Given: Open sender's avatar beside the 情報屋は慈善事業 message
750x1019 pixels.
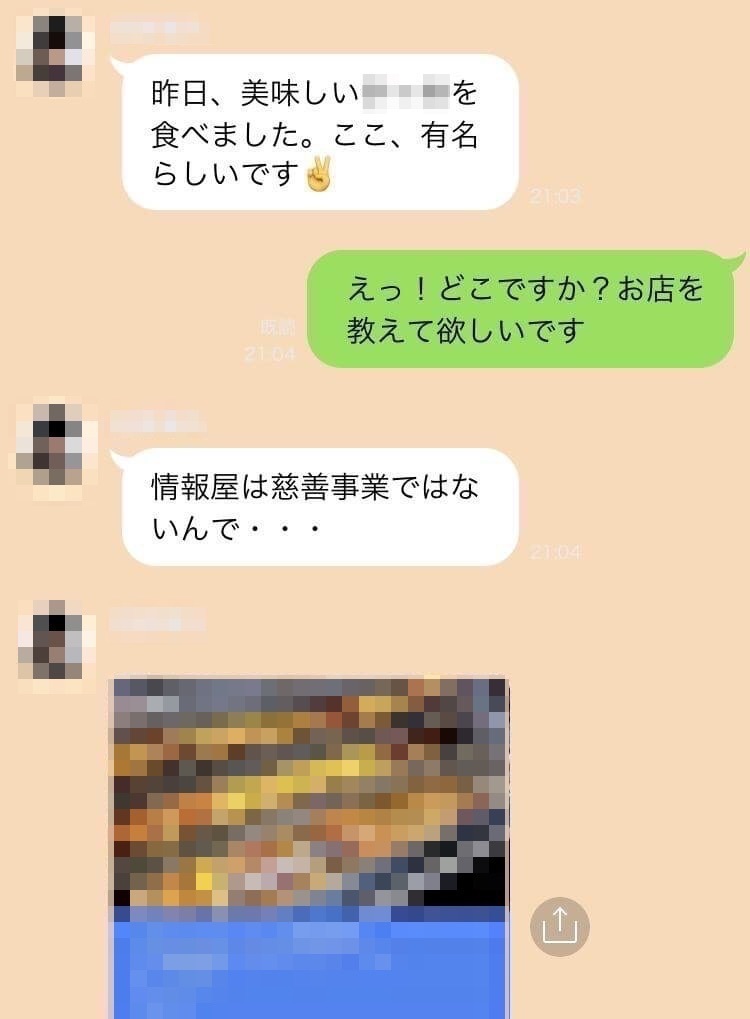Looking at the screenshot, I should [57, 447].
